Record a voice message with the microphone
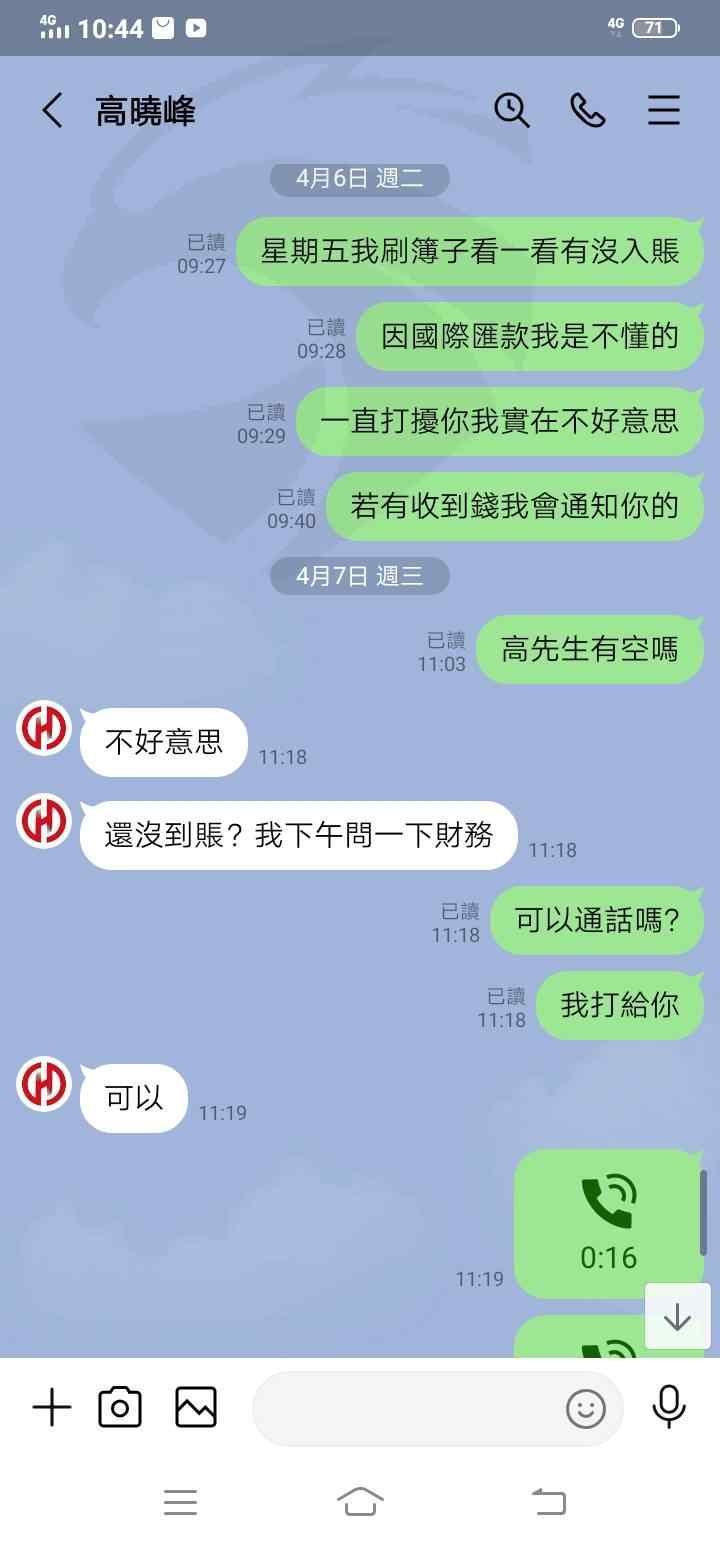This screenshot has height=1544, width=720. coord(669,1407)
